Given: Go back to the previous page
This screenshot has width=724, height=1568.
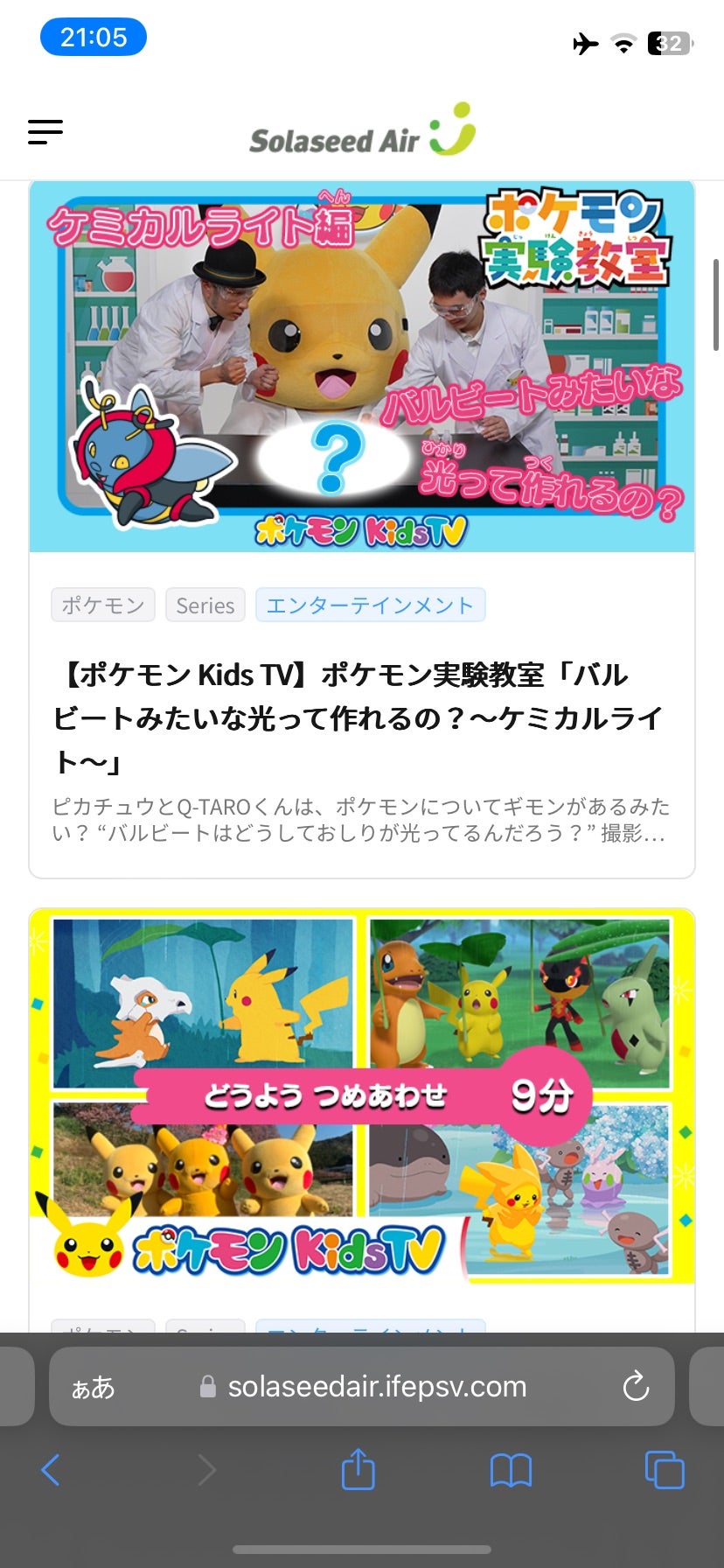Looking at the screenshot, I should (51, 1470).
